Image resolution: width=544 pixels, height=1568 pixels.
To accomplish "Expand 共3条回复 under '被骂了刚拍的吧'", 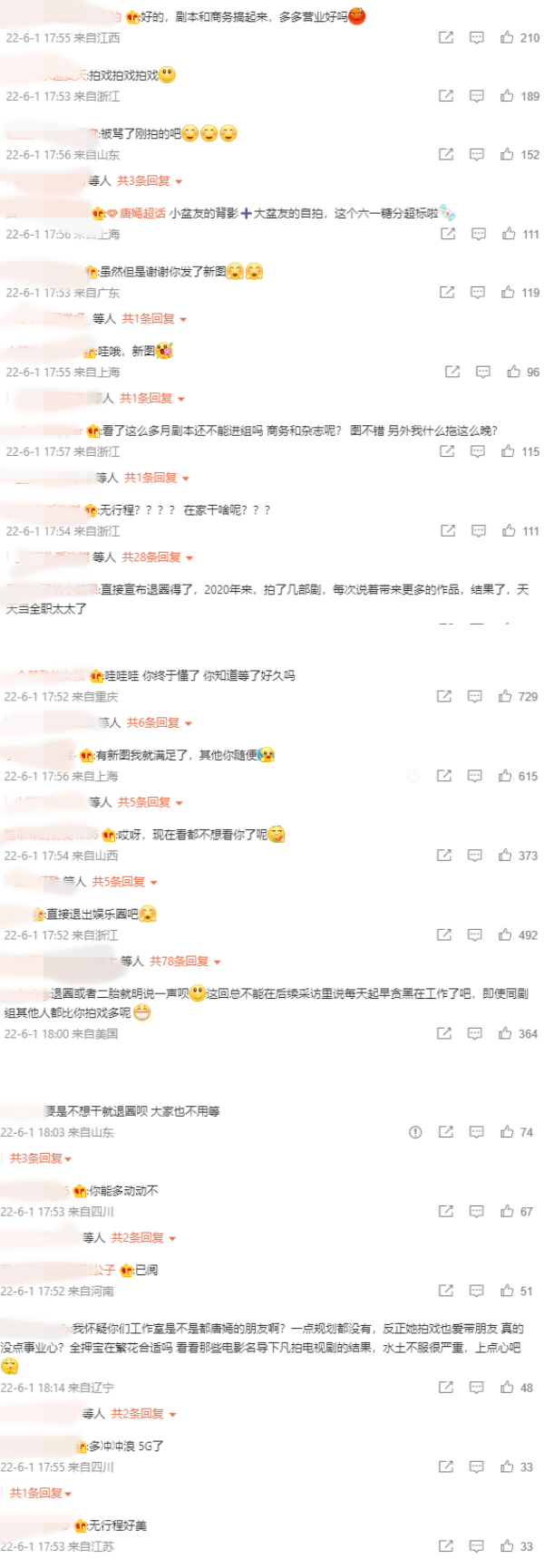I will tap(149, 181).
